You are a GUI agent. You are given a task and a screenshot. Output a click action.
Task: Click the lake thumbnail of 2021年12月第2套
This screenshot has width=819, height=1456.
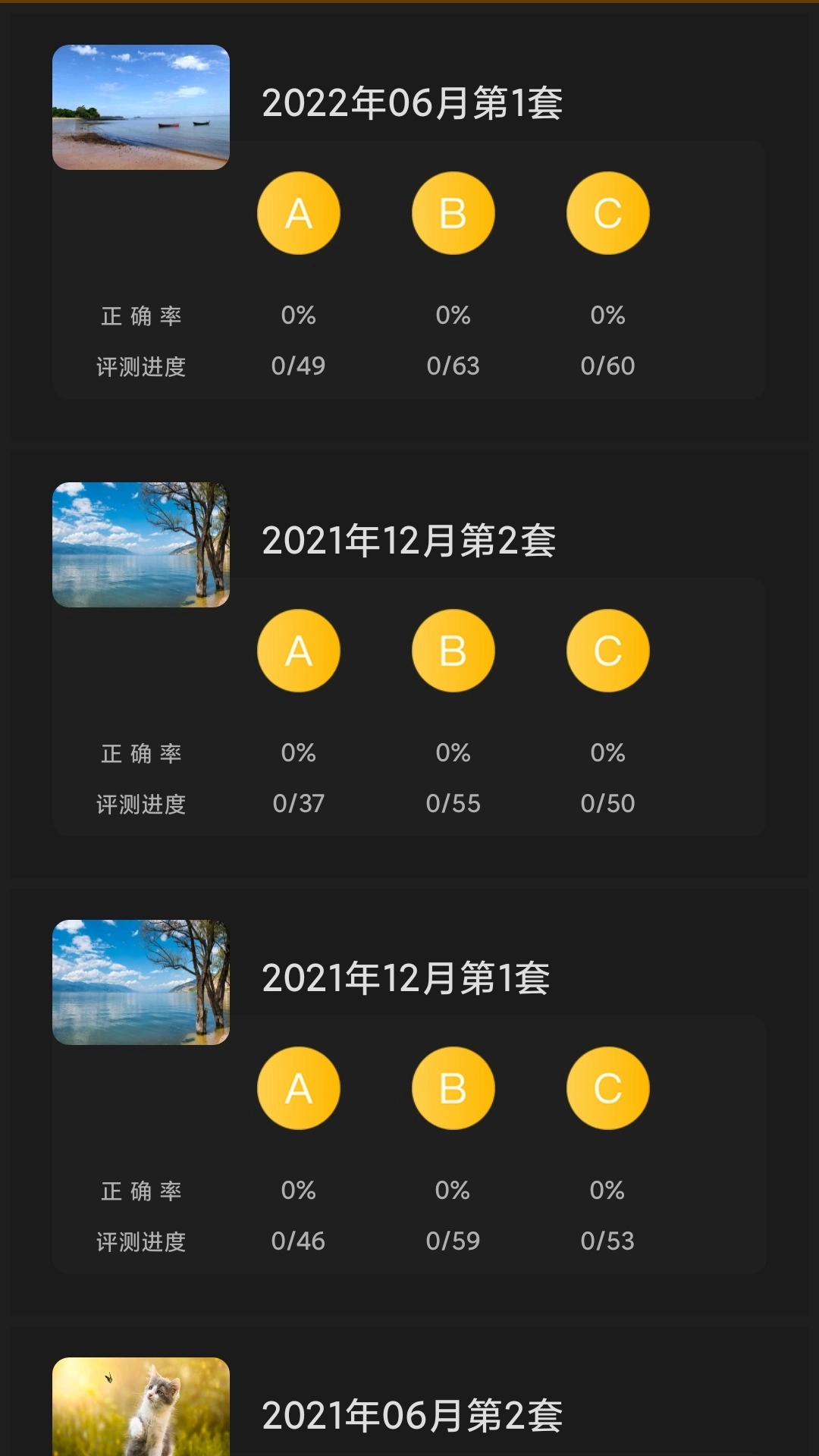(143, 544)
